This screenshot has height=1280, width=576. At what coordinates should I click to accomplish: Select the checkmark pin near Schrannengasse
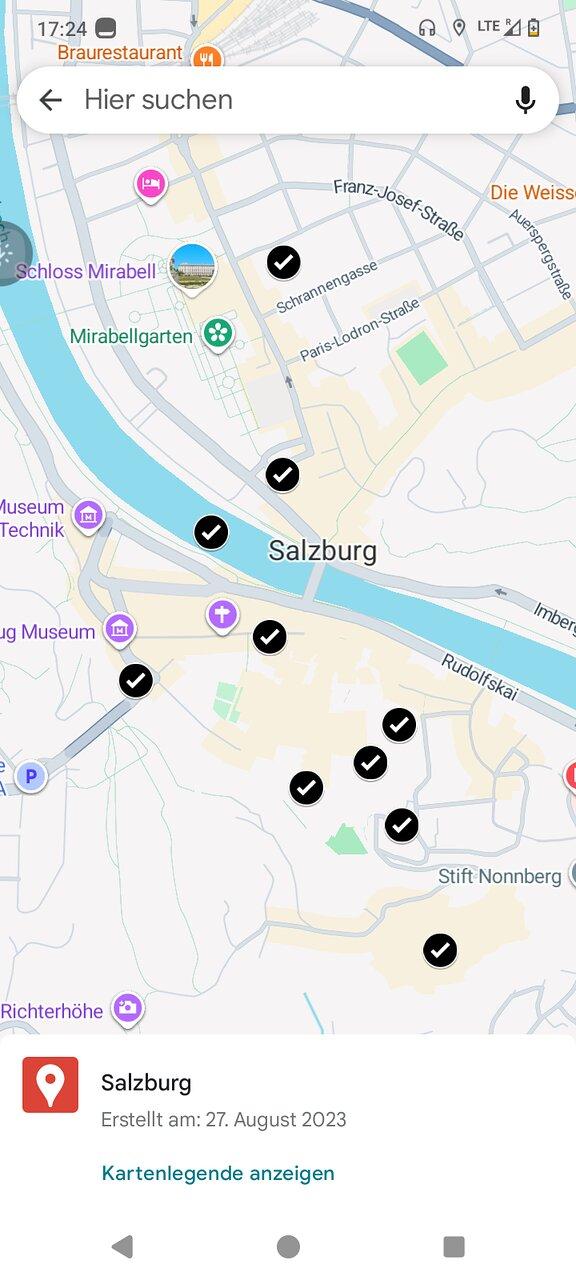click(284, 263)
